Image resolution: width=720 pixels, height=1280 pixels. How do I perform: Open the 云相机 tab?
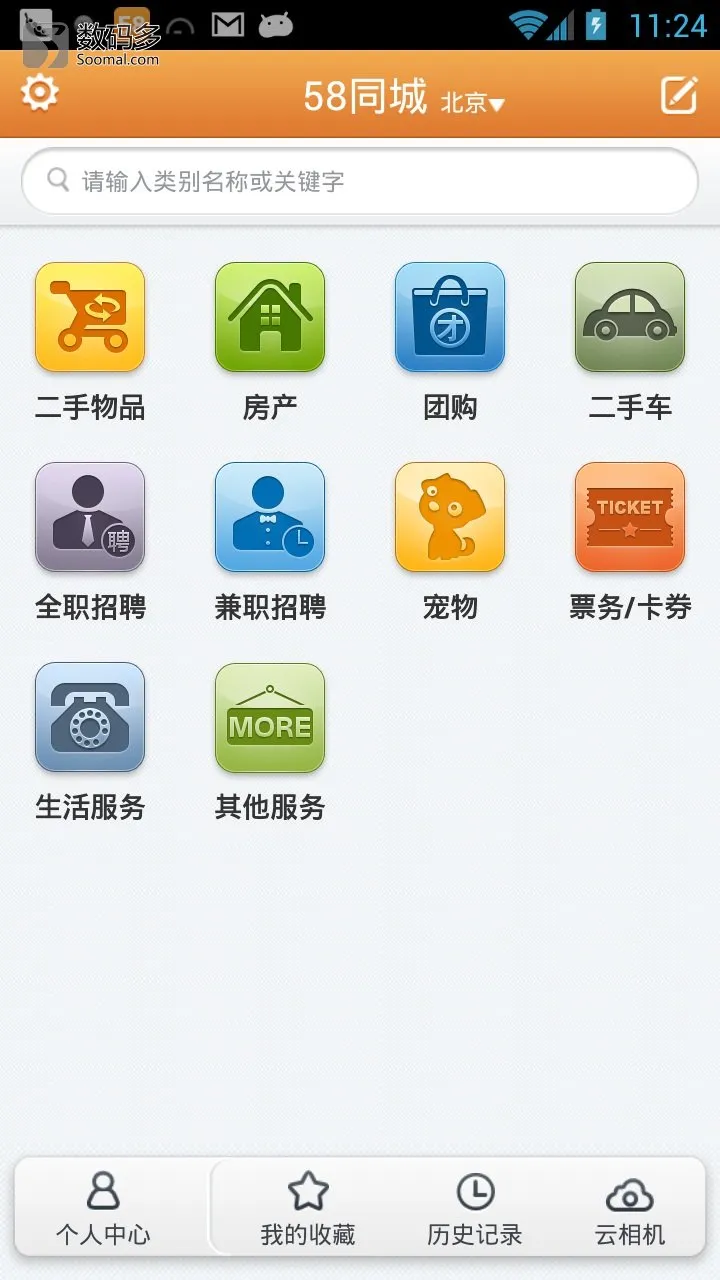click(630, 1208)
